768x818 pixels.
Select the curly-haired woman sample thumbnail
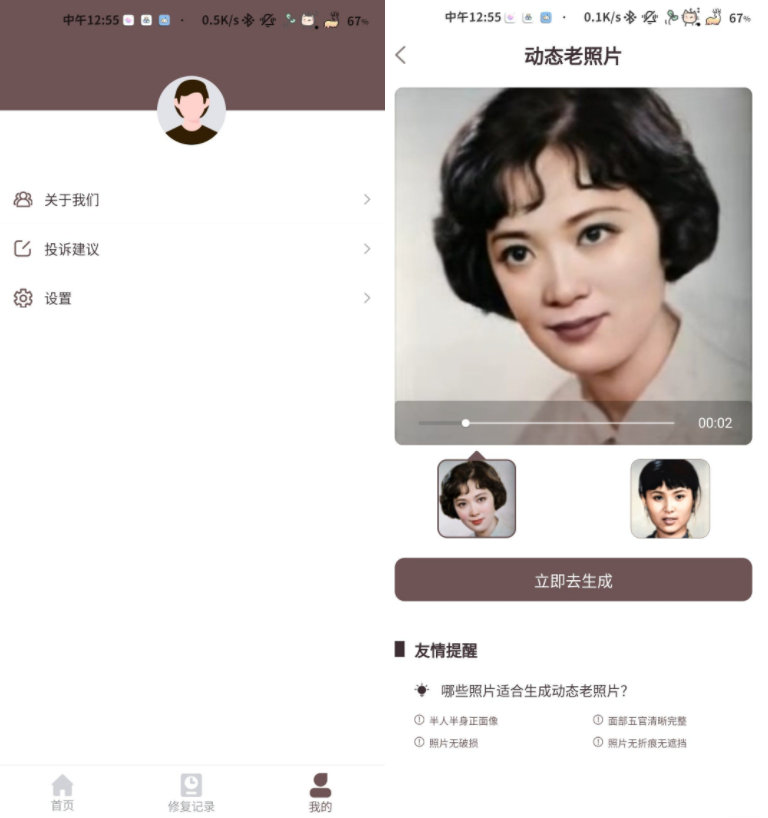(476, 498)
